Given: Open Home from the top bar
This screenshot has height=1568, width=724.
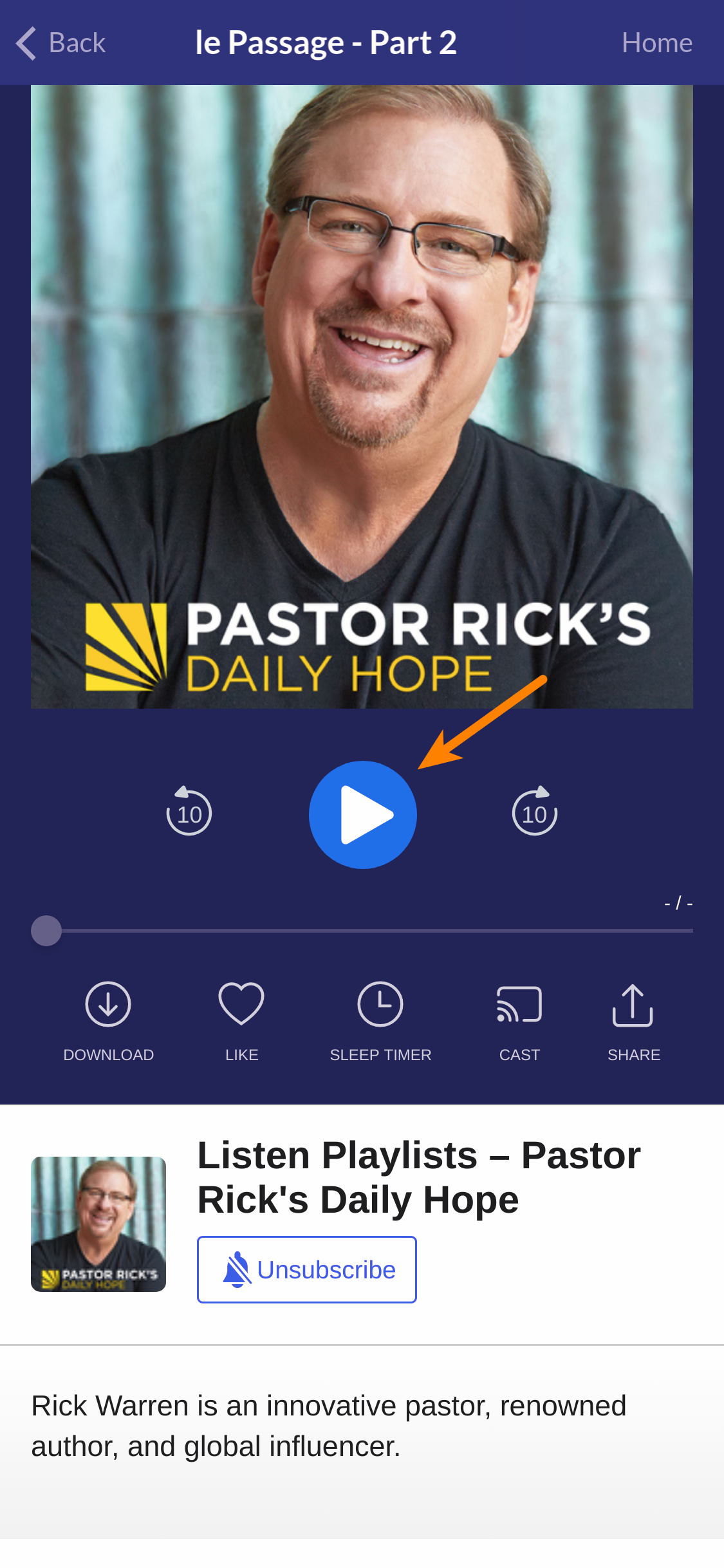Looking at the screenshot, I should (x=656, y=43).
